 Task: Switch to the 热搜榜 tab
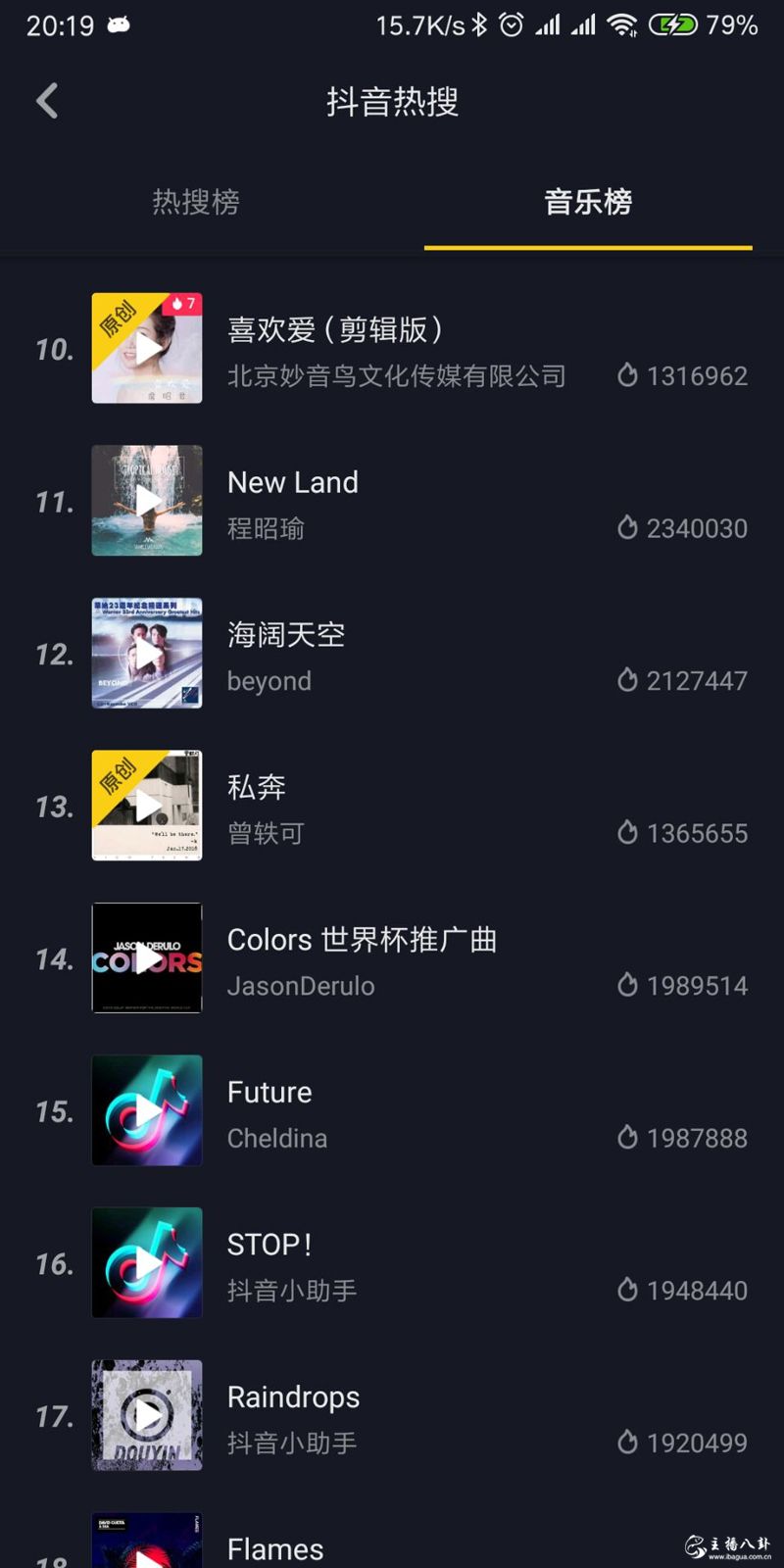(x=196, y=202)
